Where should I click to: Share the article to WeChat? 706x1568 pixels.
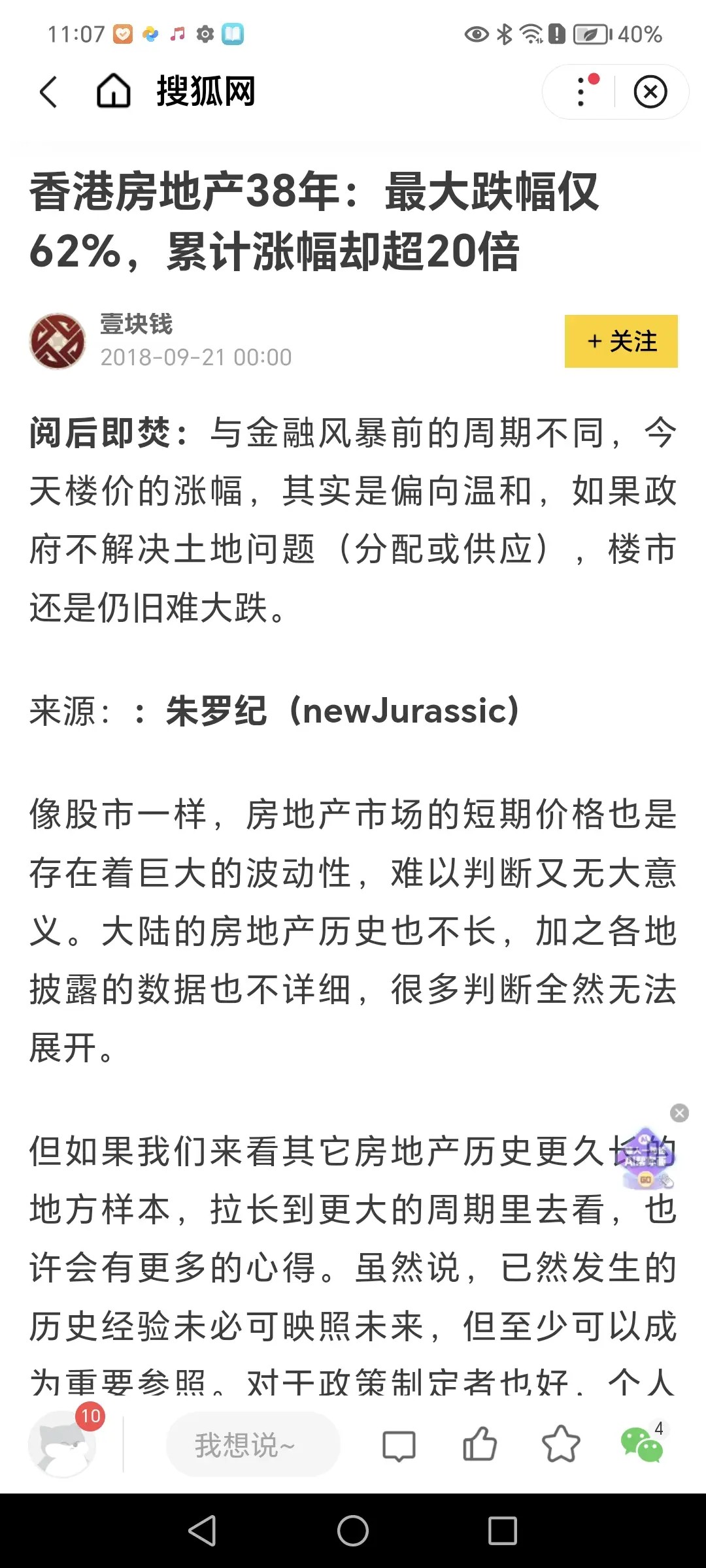point(641,1444)
